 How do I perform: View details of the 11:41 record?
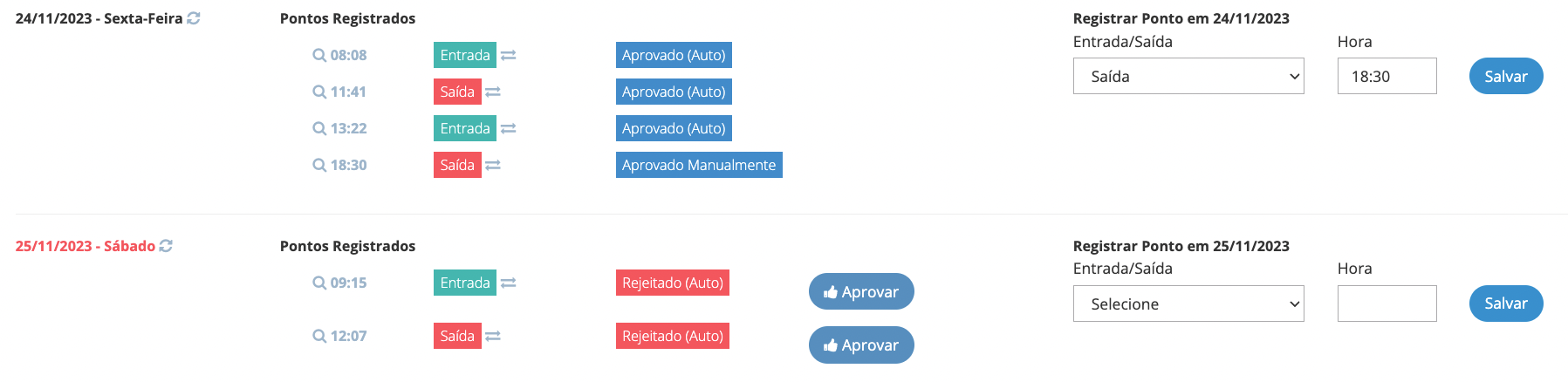pyautogui.click(x=319, y=92)
